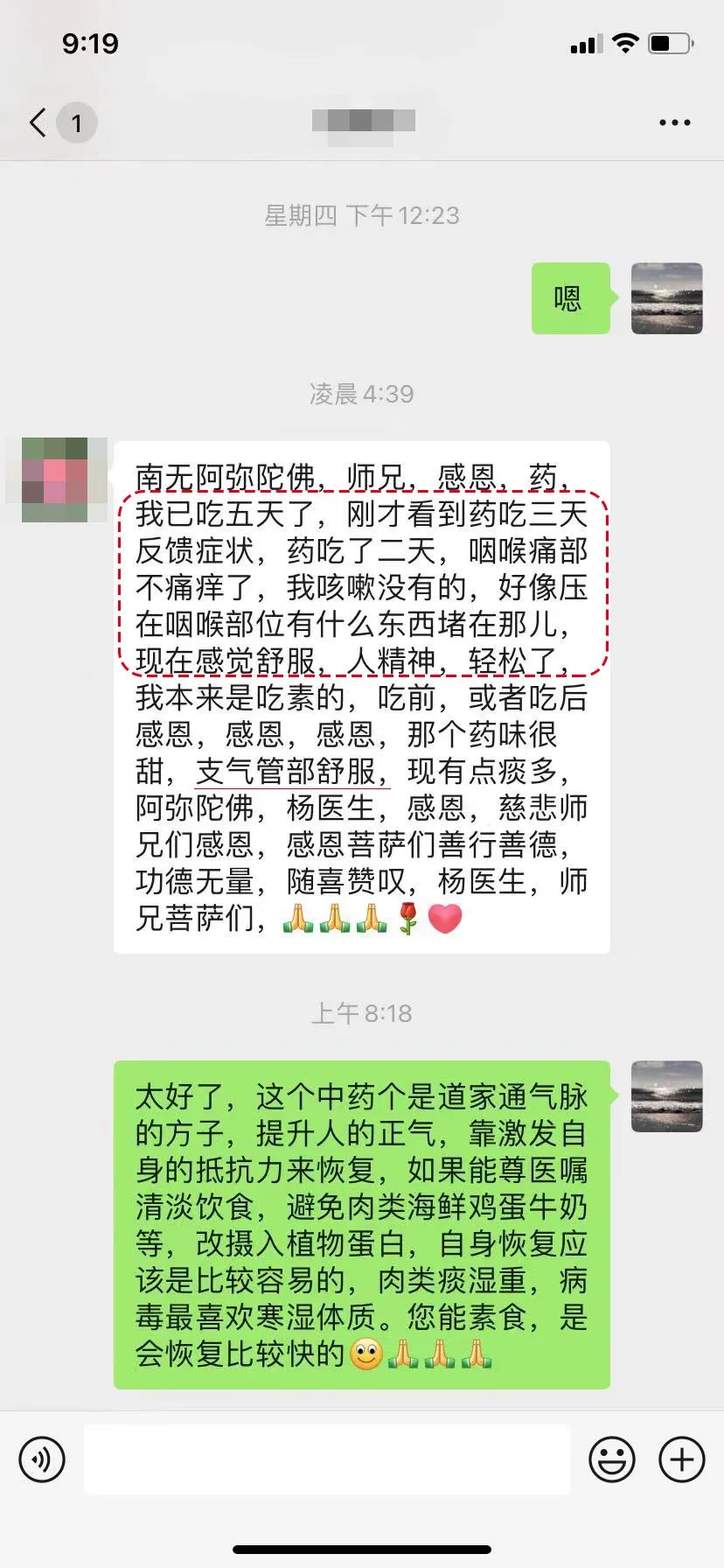The image size is (724, 1568).
Task: Open the chat's three-dot menu
Action: click(x=674, y=122)
